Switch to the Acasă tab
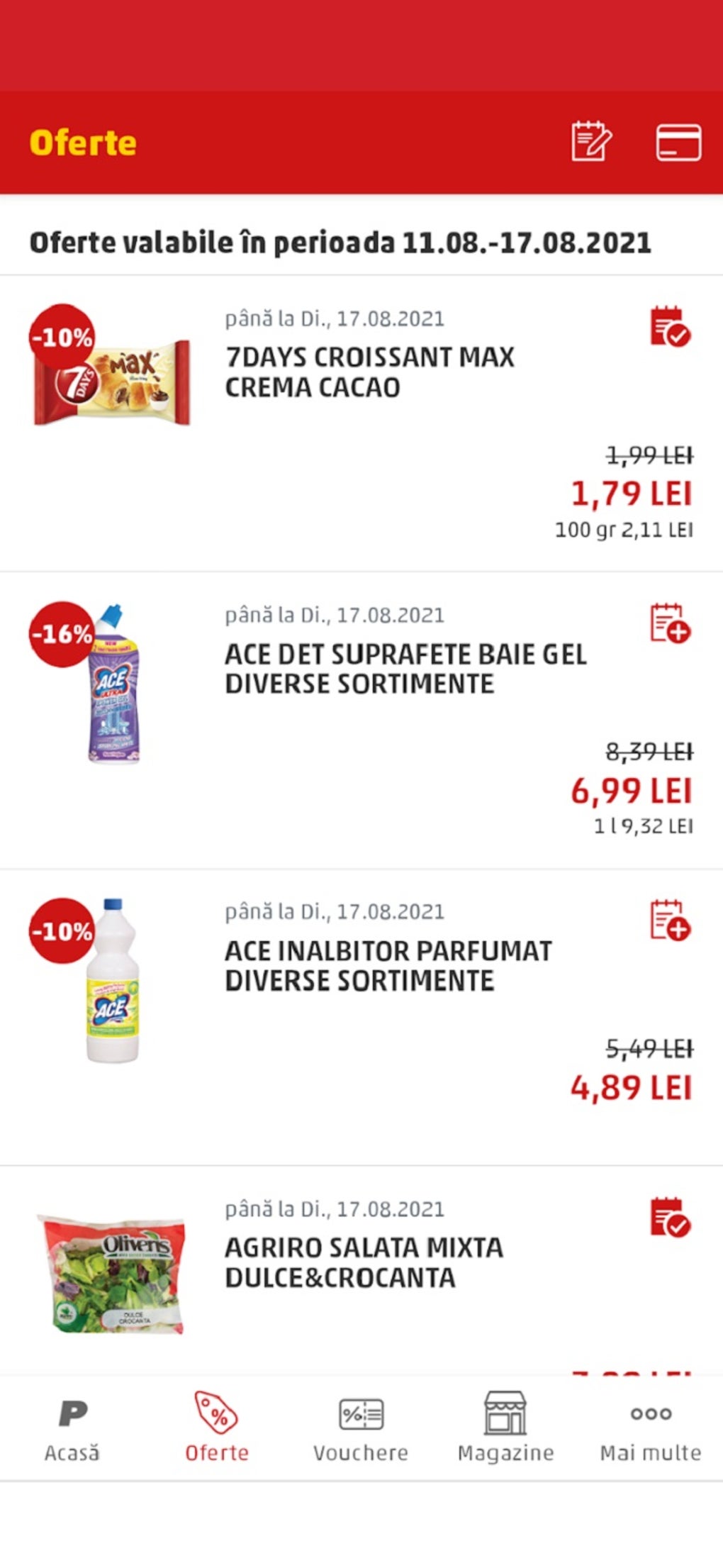723x1568 pixels. click(72, 1425)
